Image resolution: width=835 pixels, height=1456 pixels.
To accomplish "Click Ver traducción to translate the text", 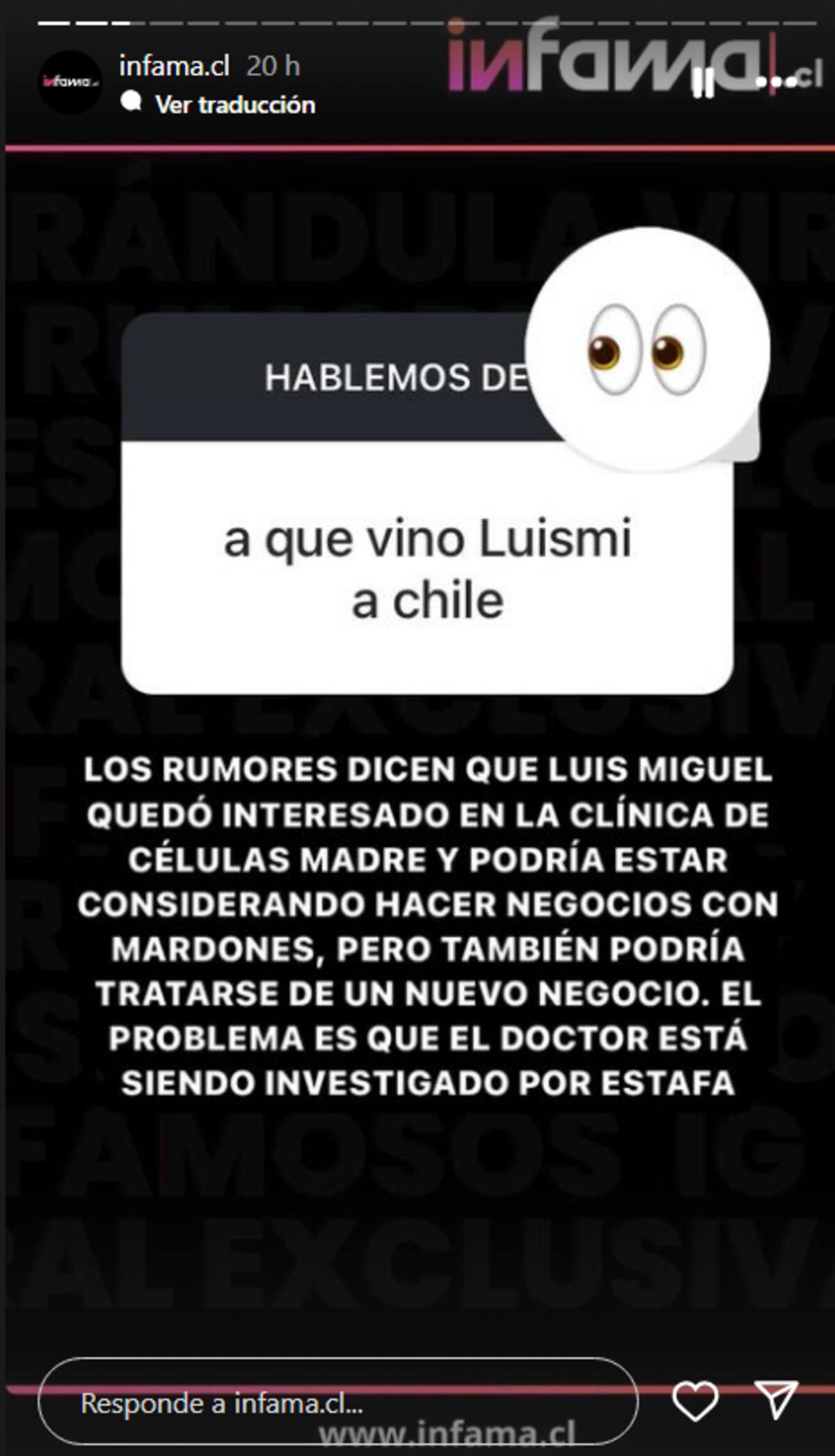I will [235, 105].
